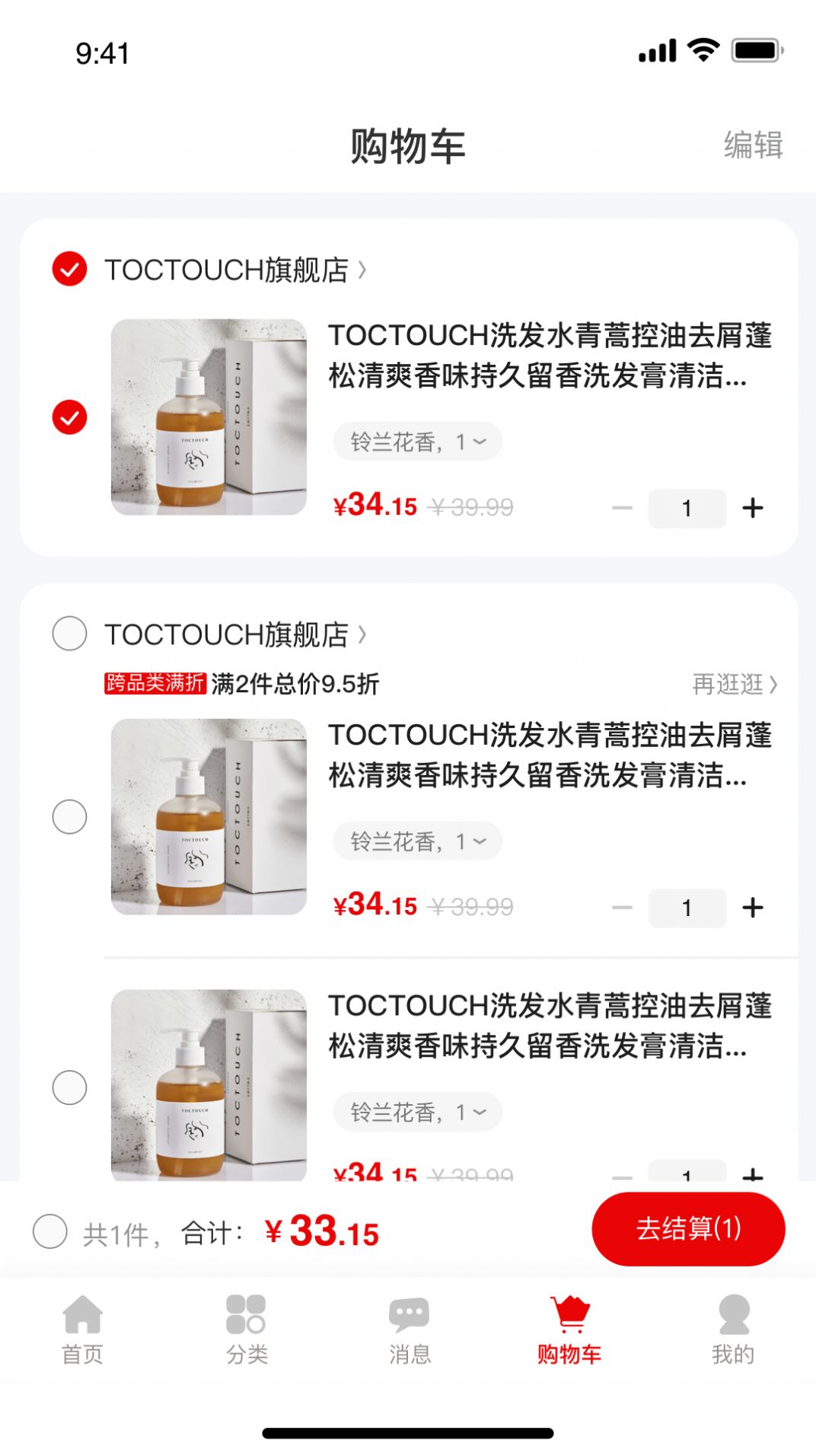The image size is (816, 1456).
Task: Click minus icon on the second shampoo item
Action: [623, 906]
